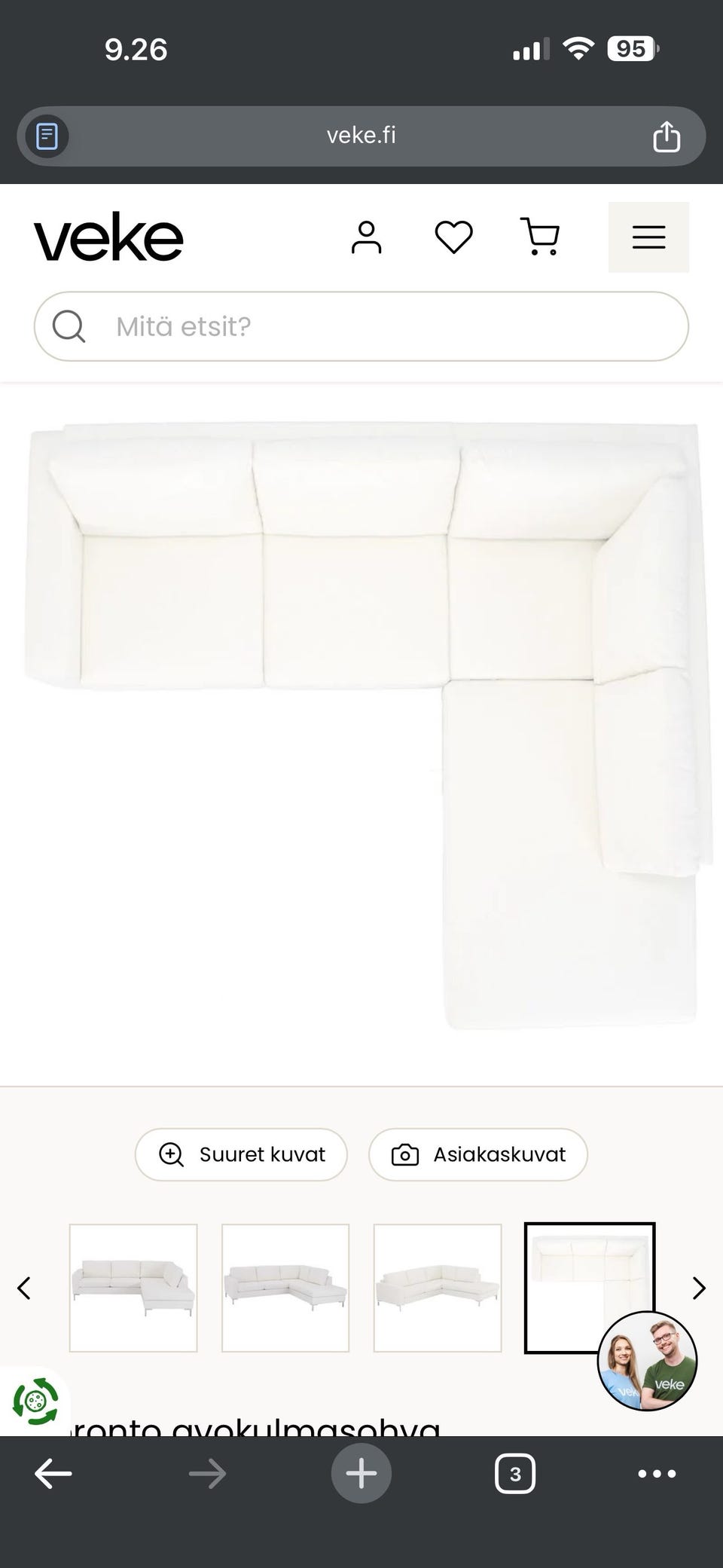
Task: Share this veke.fi page
Action: click(666, 136)
